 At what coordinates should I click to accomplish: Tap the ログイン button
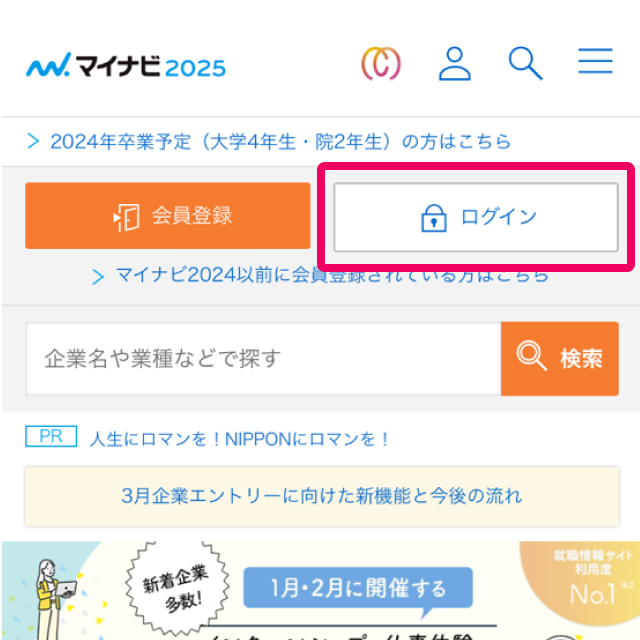click(476, 217)
